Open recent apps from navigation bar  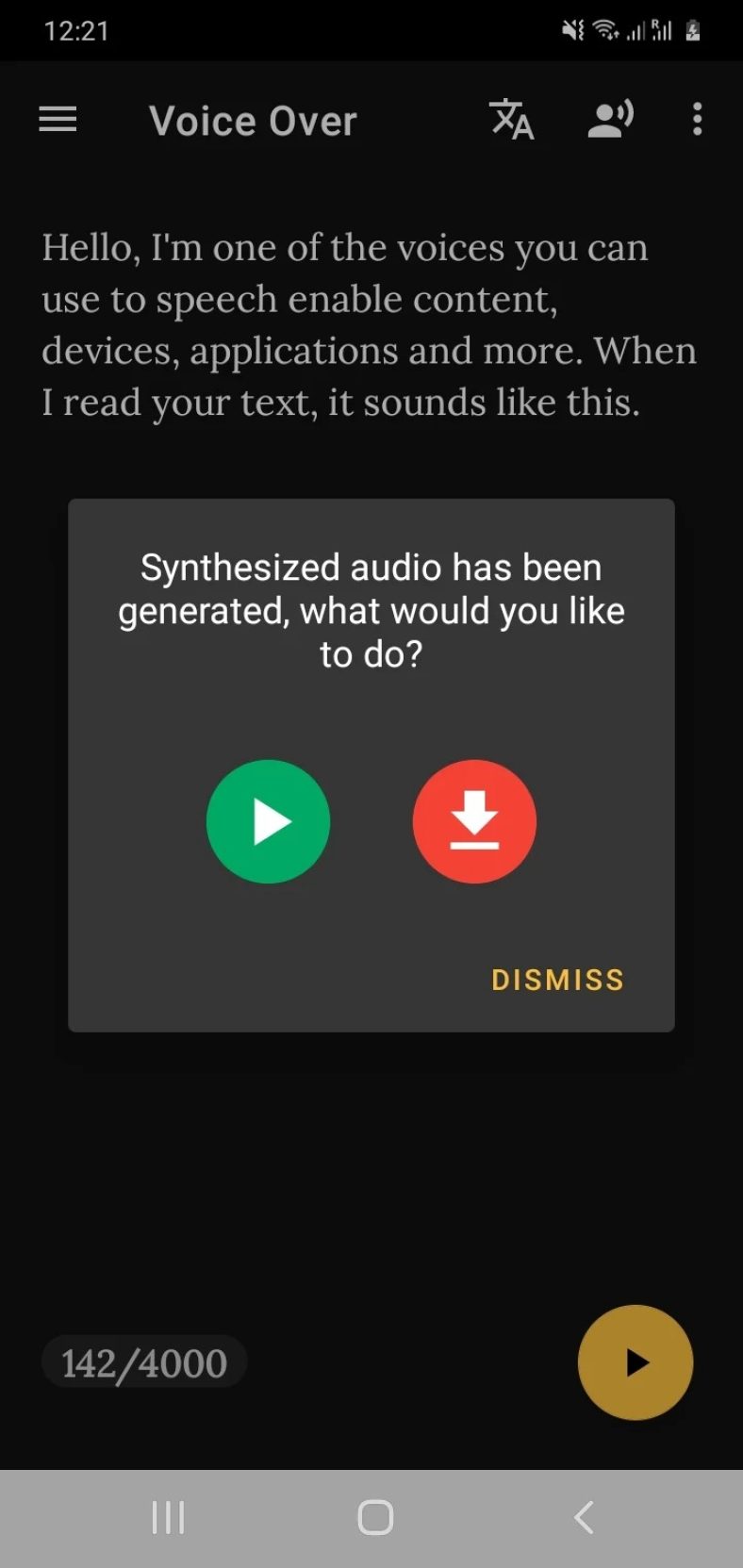point(167,1516)
